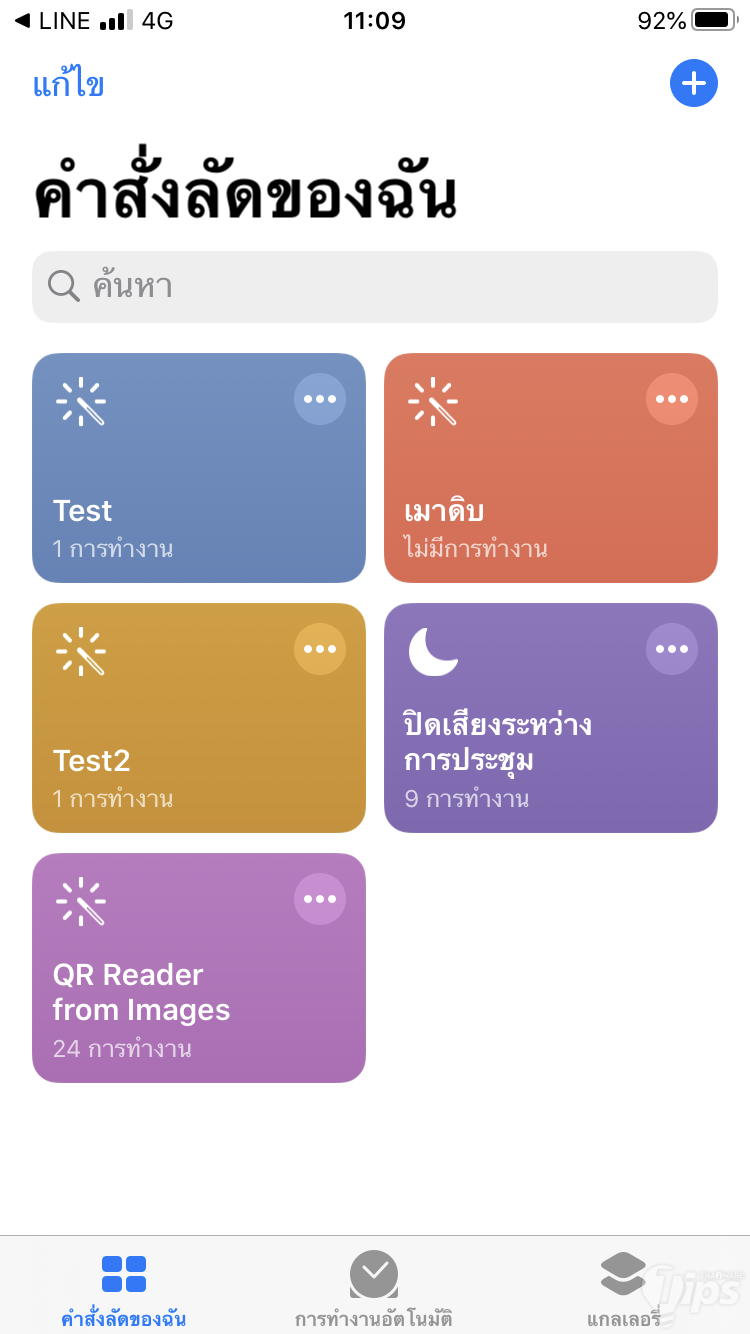Viewport: 750px width, 1334px height.
Task: Add a new shortcut with plus button
Action: (693, 84)
